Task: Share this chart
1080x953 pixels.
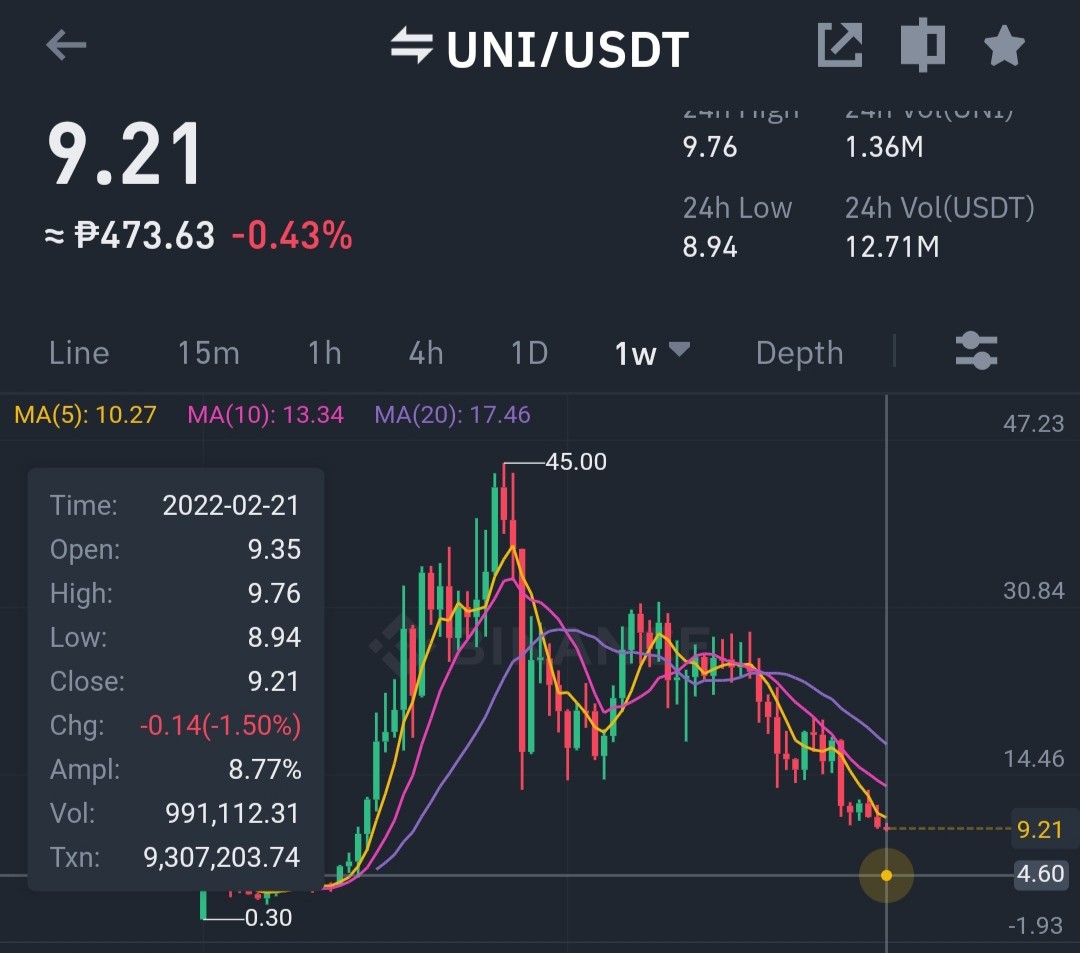Action: 840,45
